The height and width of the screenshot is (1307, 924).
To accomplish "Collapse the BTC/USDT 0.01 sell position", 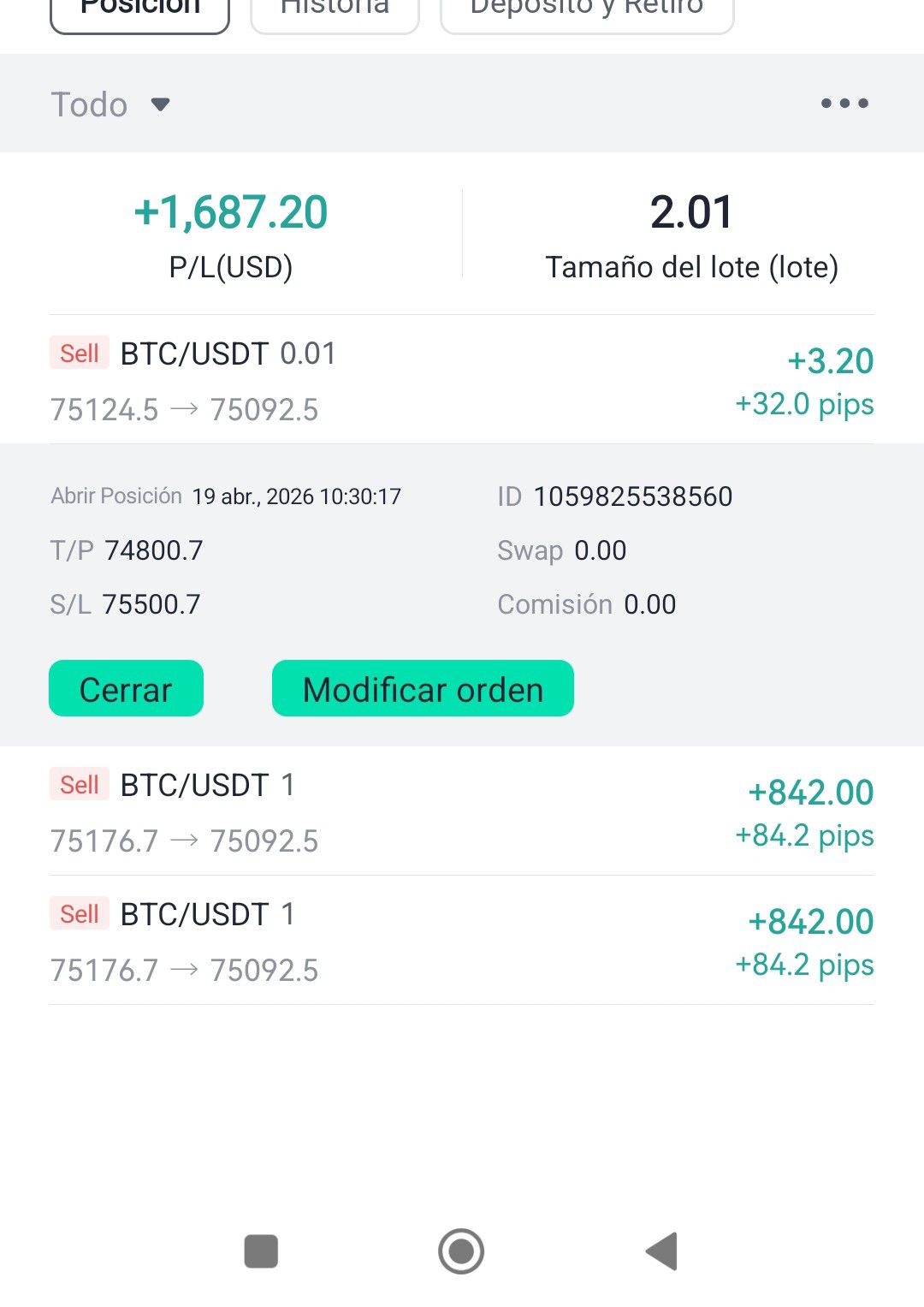I will pyautogui.click(x=462, y=379).
